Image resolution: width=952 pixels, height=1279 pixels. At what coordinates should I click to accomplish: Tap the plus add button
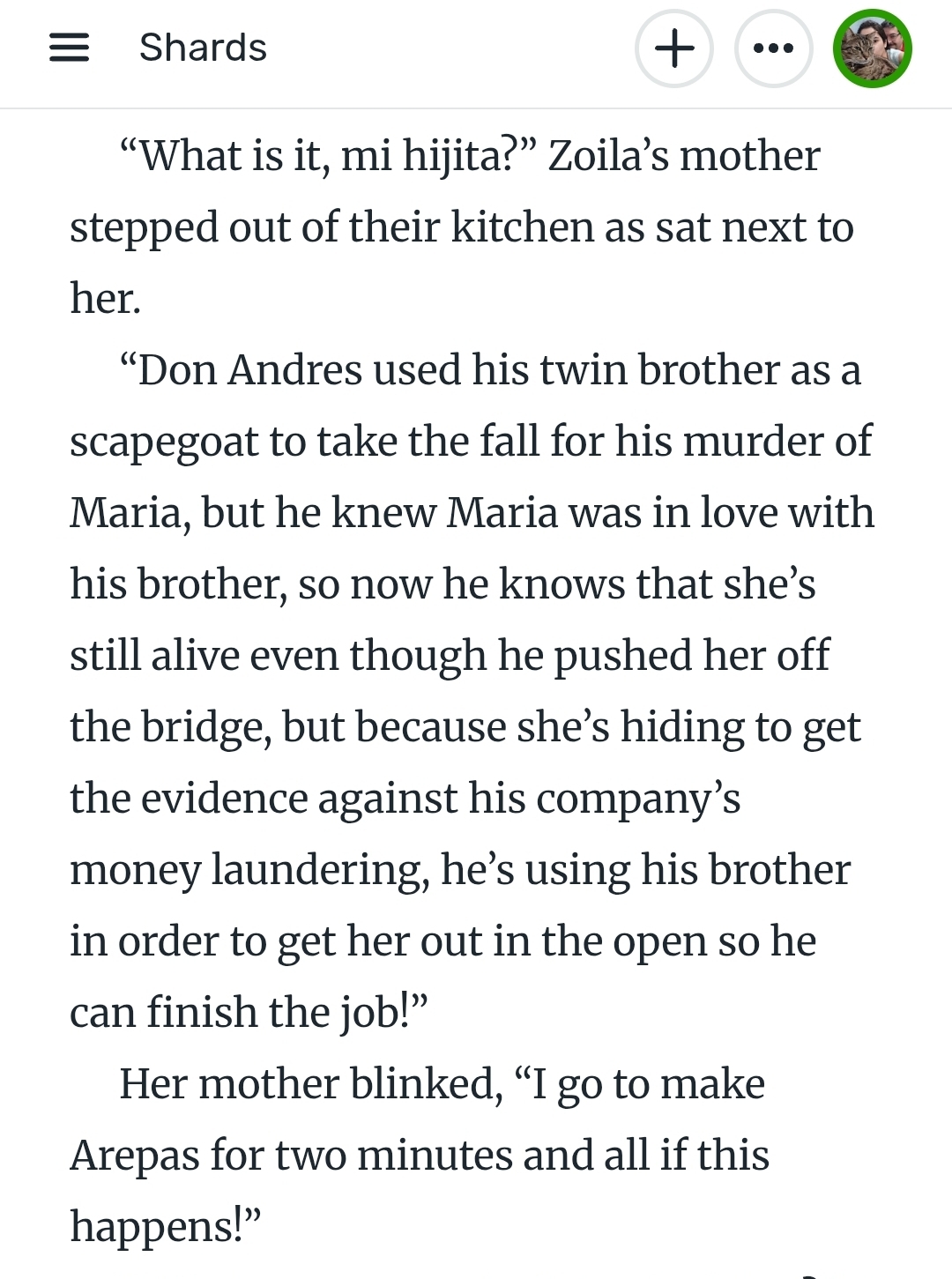[674, 48]
